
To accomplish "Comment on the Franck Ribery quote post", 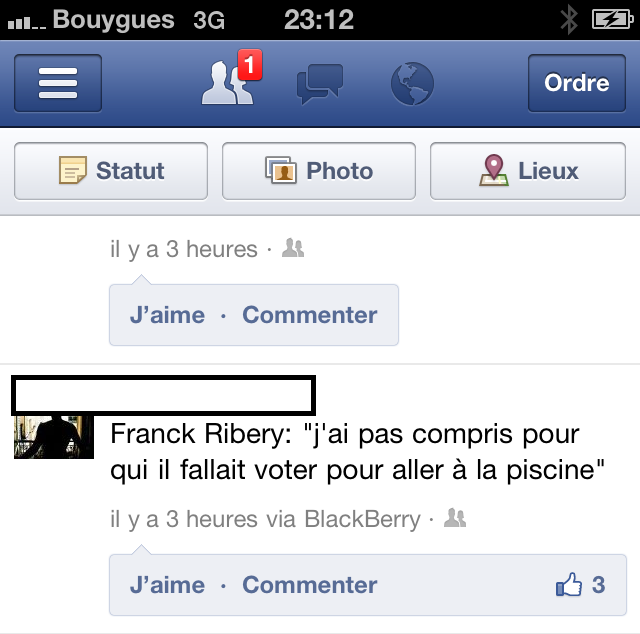I will point(310,585).
